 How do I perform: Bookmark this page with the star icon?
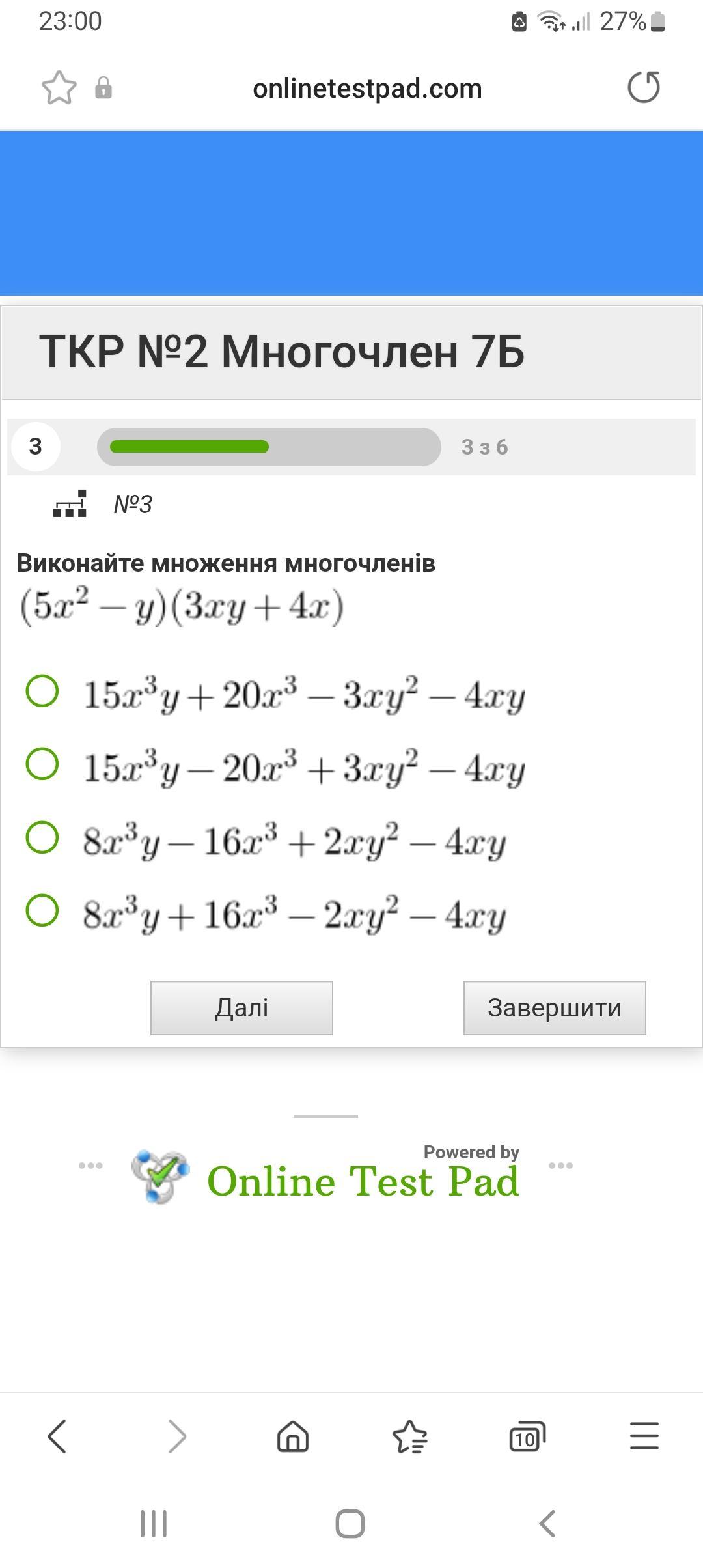(59, 88)
